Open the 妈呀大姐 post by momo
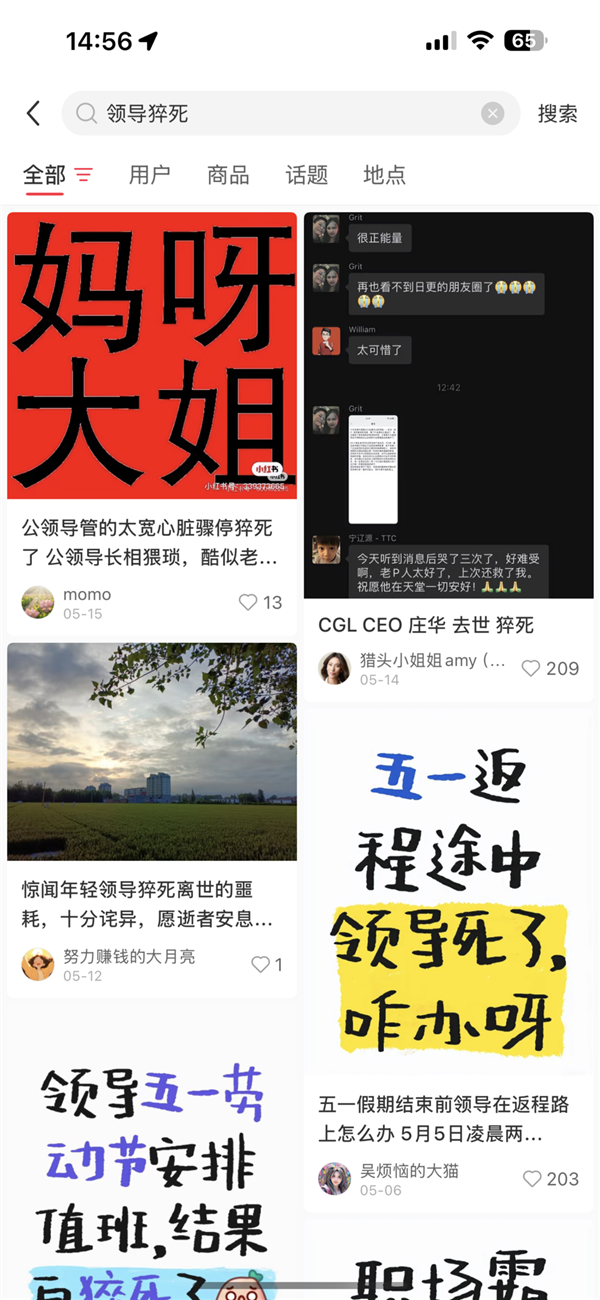This screenshot has width=600, height=1300. (x=152, y=355)
